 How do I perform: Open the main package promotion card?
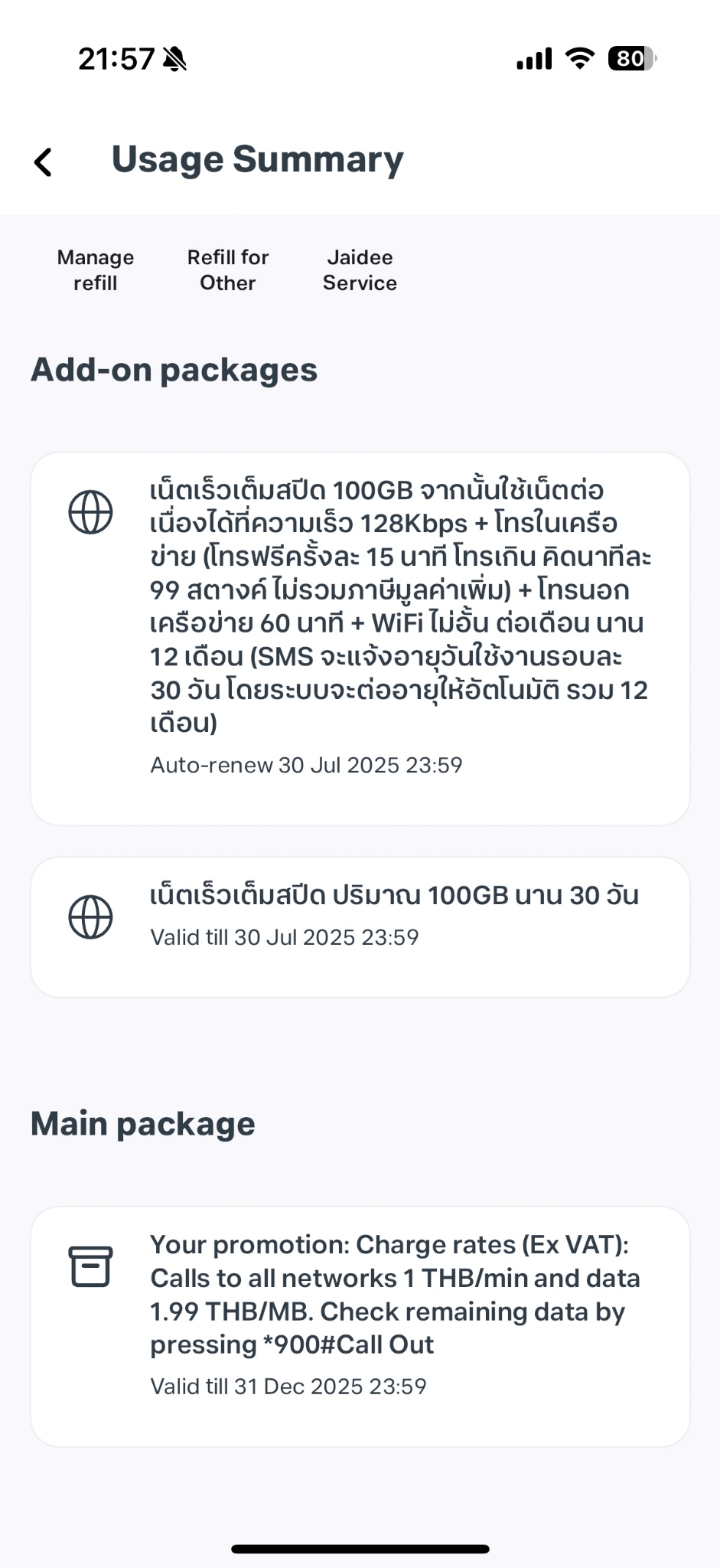pyautogui.click(x=360, y=1327)
